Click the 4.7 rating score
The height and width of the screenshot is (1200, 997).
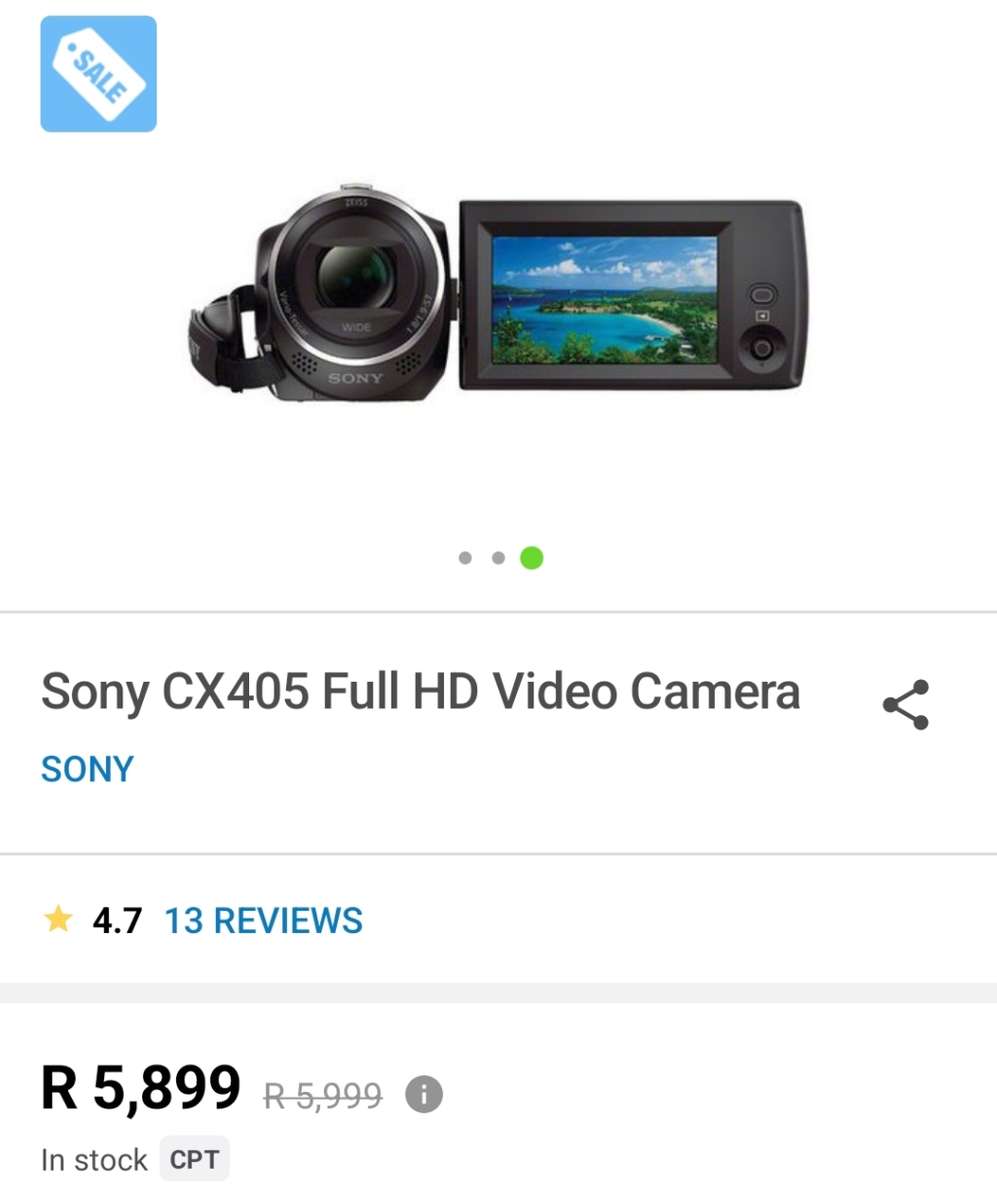tap(117, 919)
